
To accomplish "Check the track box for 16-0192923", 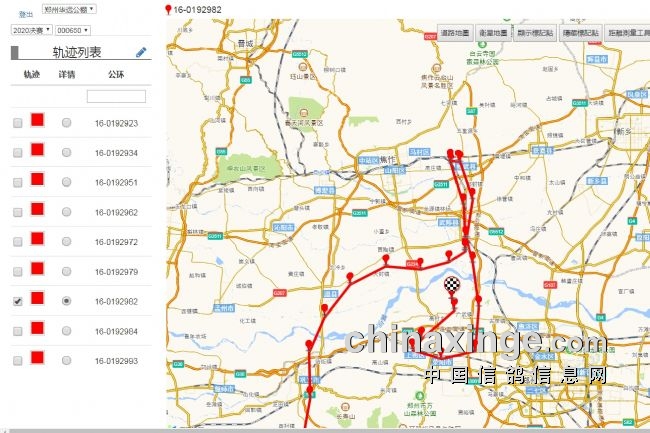I will click(17, 123).
